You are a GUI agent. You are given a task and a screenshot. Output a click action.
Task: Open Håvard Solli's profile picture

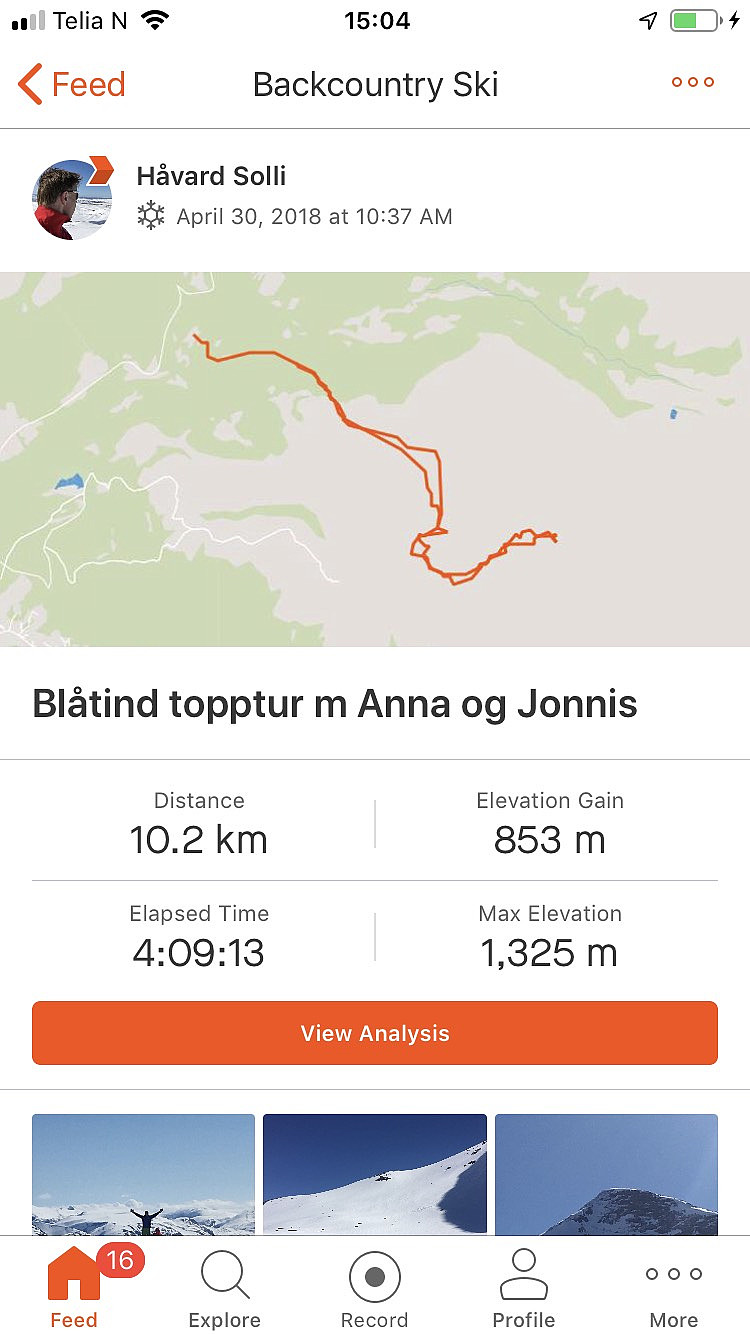(73, 198)
